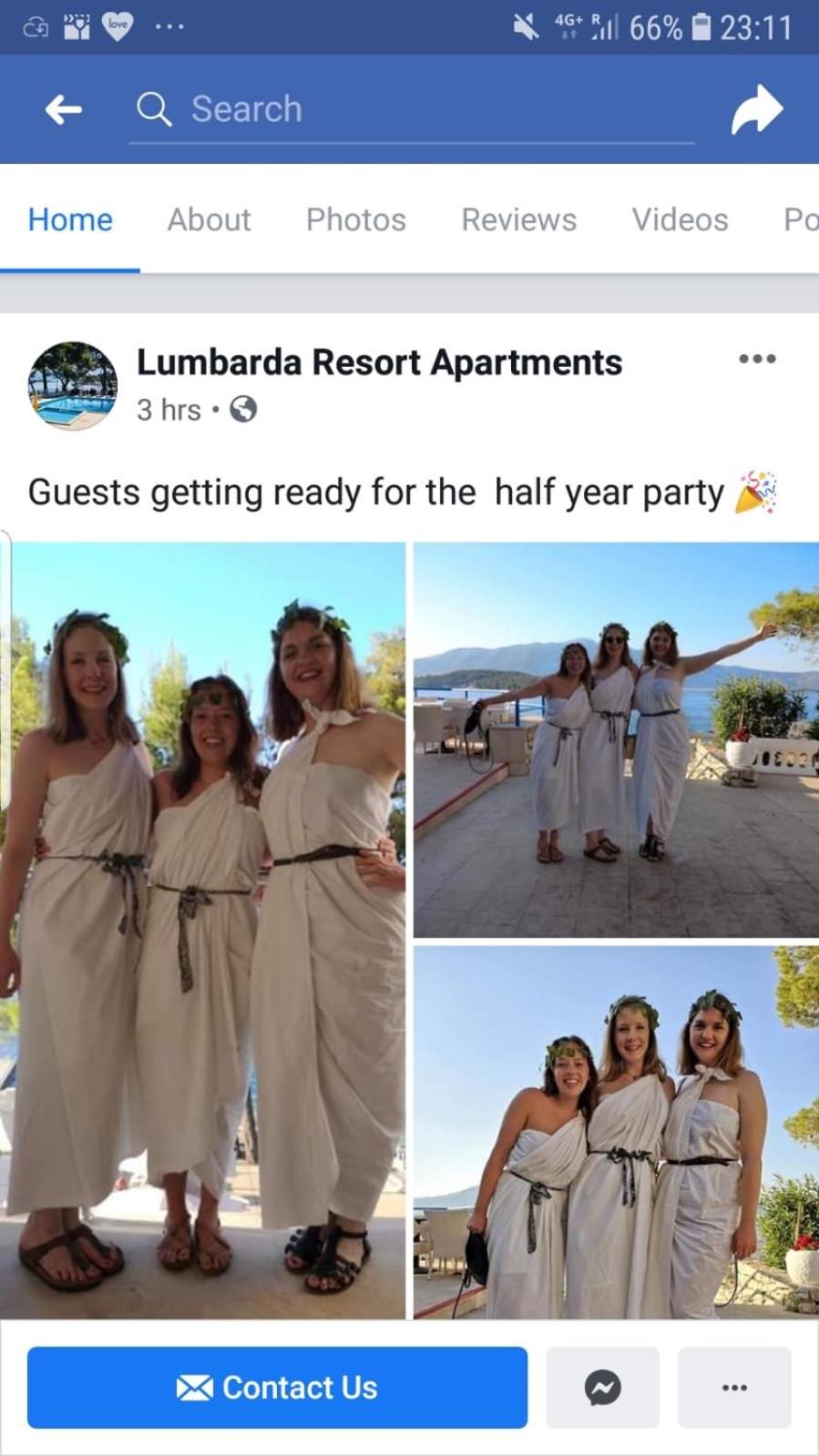The width and height of the screenshot is (819, 1456).
Task: Open Lumbarda Resort Apartments profile picture
Action: click(73, 385)
